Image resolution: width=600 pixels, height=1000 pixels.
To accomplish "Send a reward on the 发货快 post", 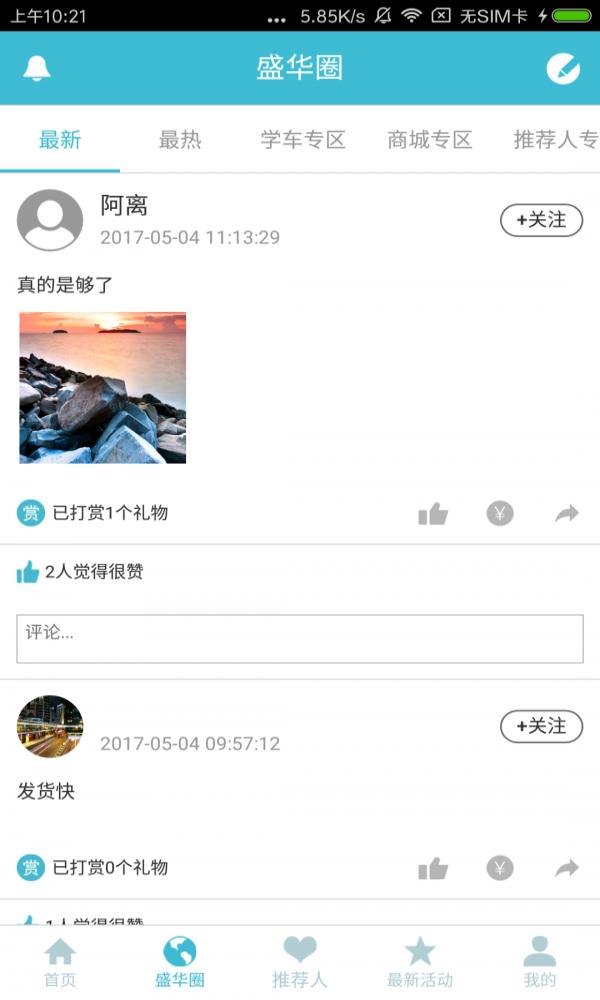I will [x=500, y=868].
